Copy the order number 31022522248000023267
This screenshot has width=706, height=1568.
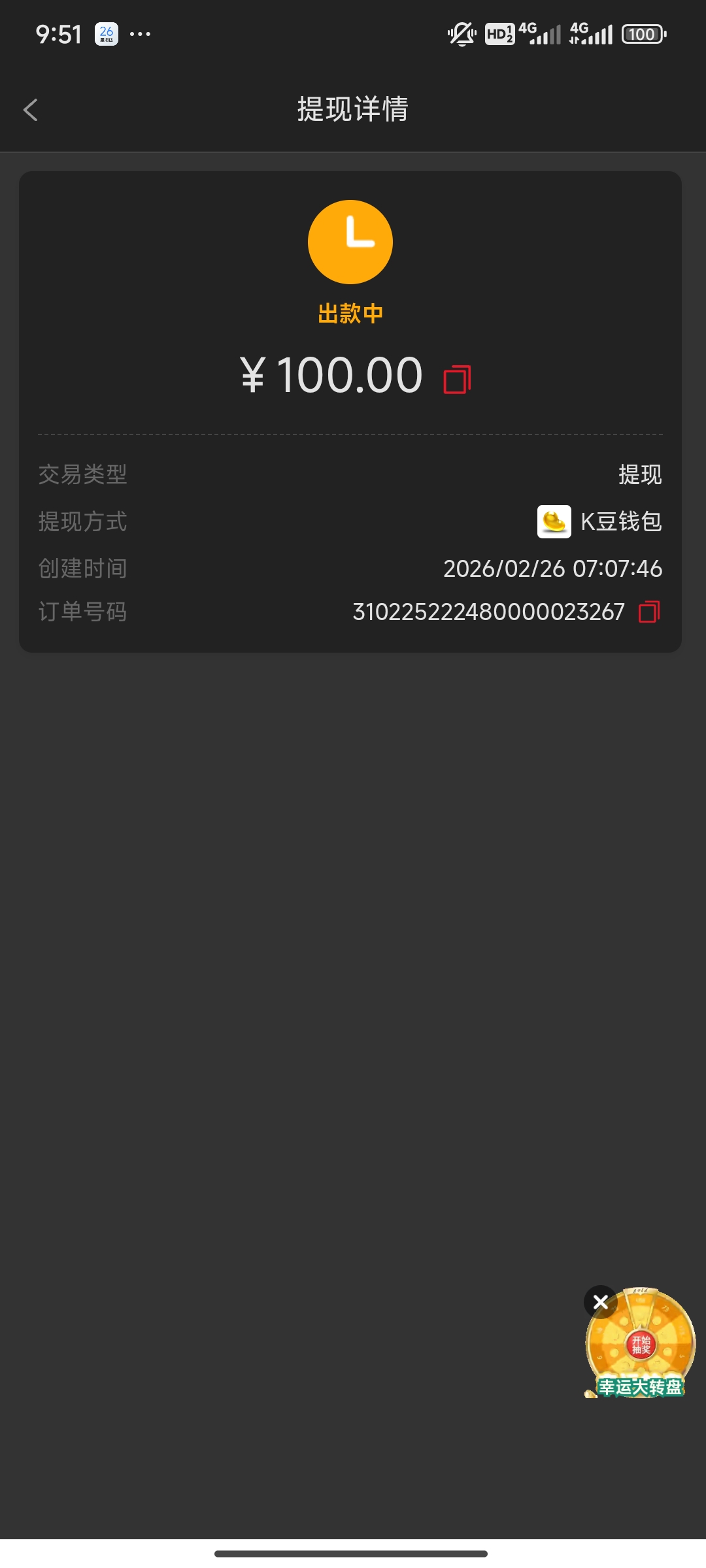pyautogui.click(x=648, y=612)
